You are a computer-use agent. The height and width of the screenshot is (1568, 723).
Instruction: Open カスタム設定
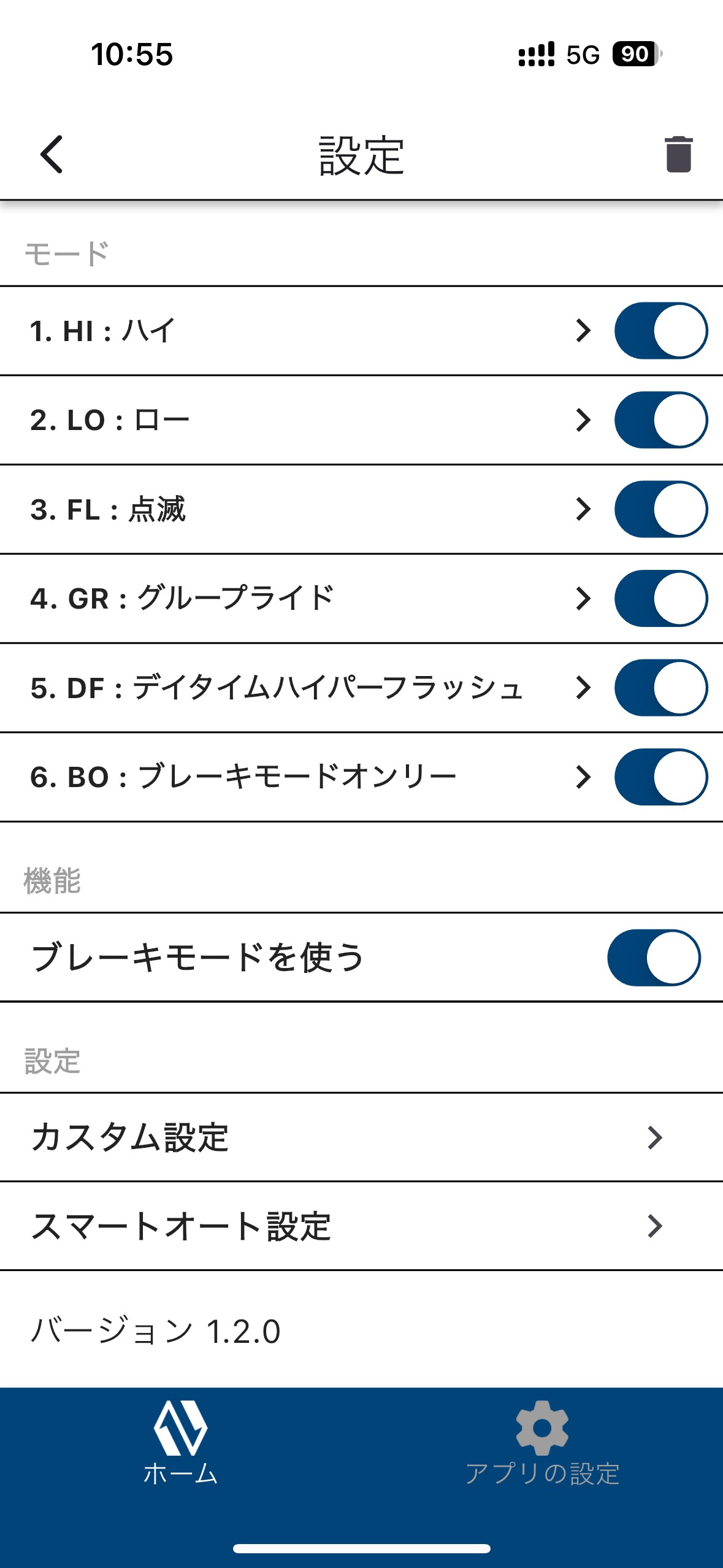point(361,1137)
